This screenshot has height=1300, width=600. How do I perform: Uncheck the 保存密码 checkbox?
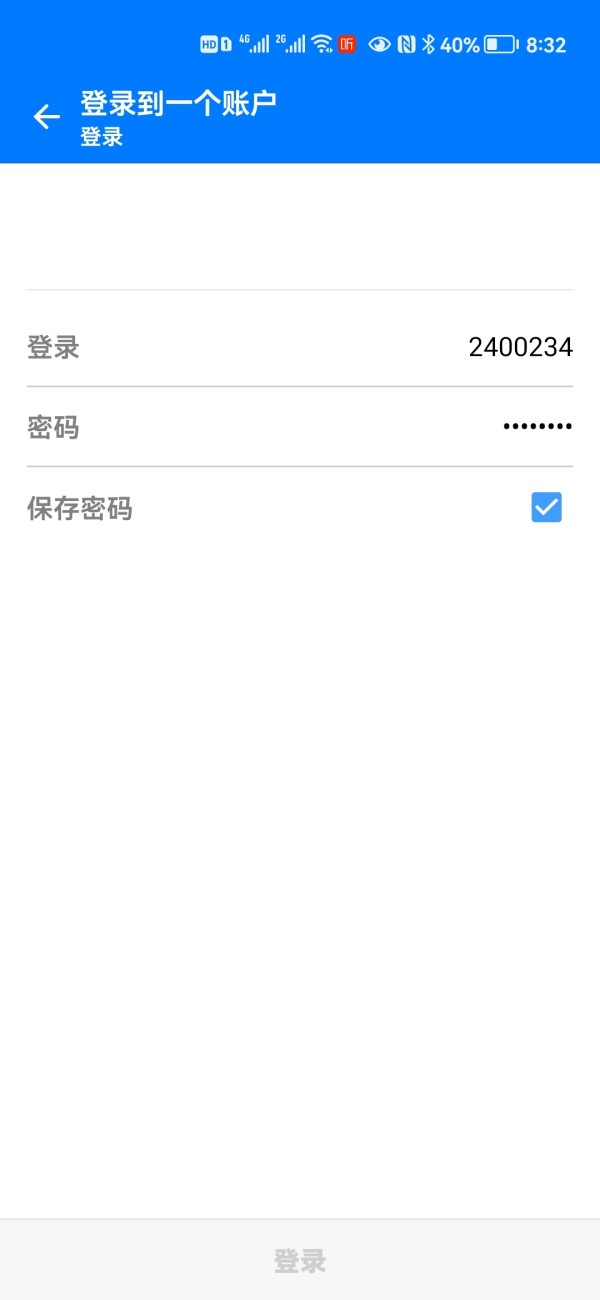(546, 508)
